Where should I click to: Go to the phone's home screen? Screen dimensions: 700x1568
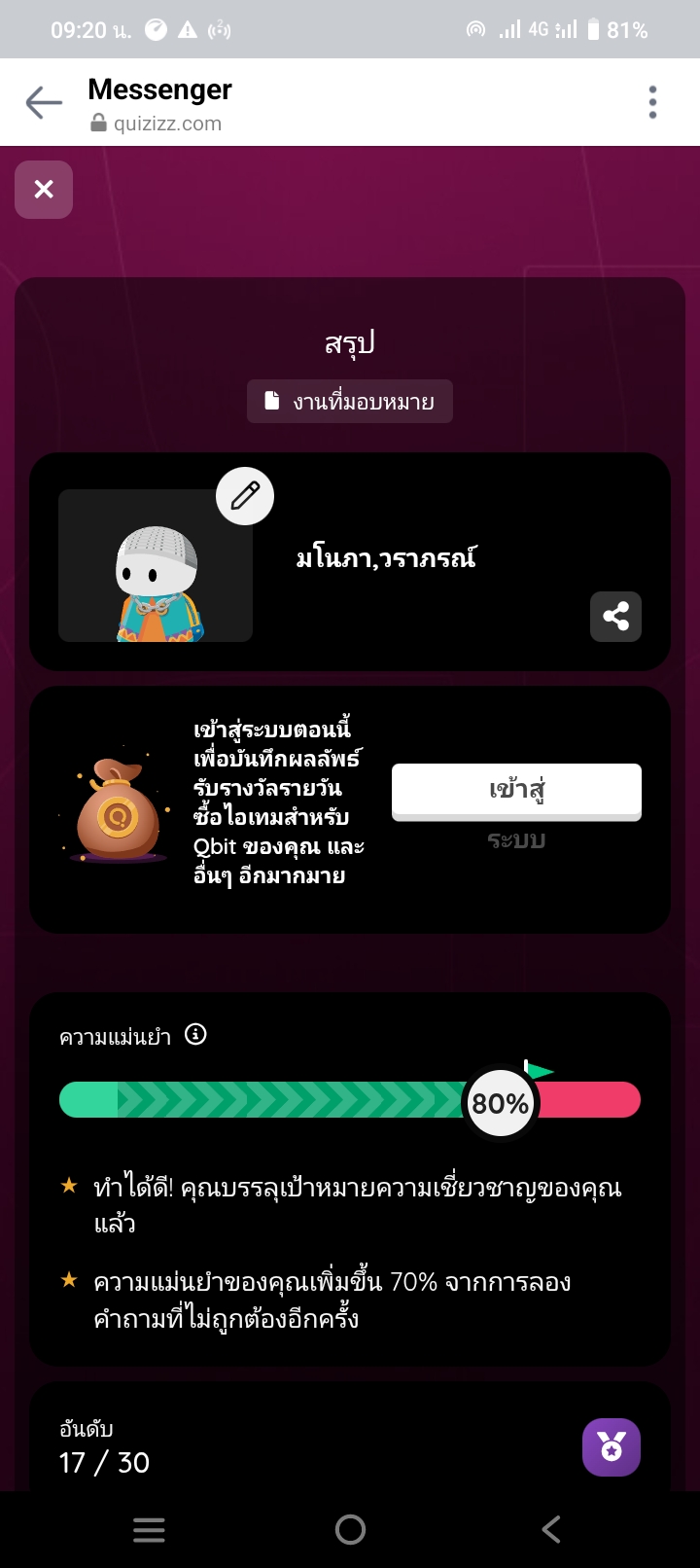coord(350,1530)
